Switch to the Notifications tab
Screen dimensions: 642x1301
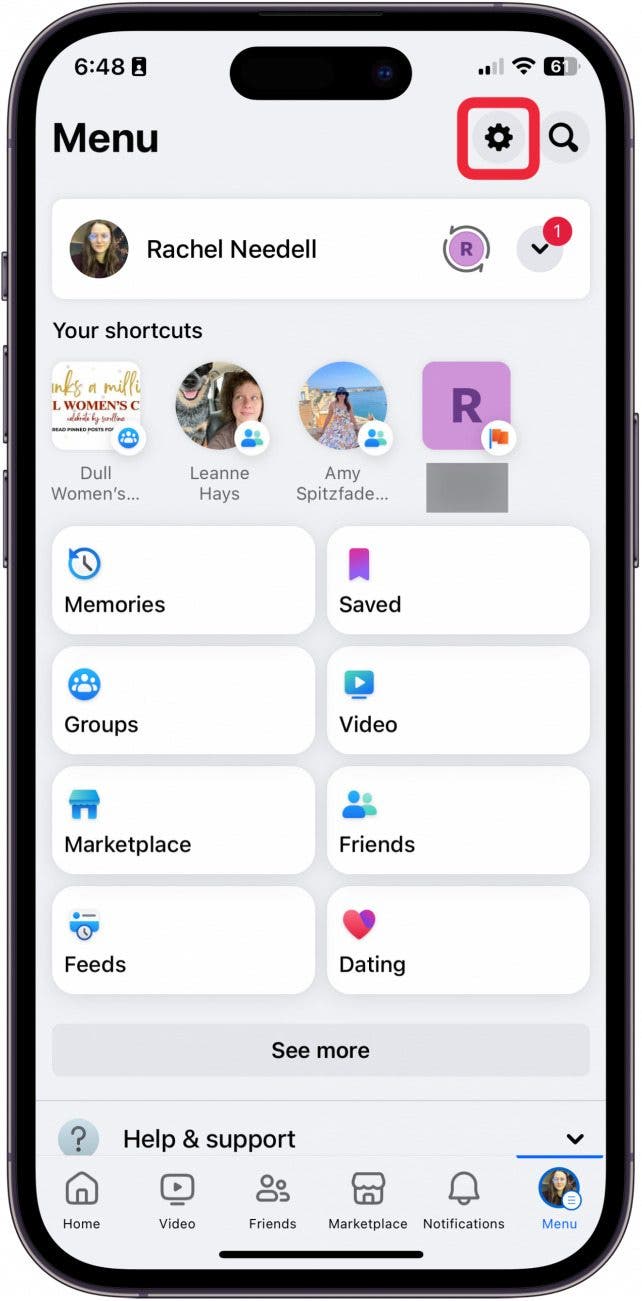click(x=463, y=1200)
